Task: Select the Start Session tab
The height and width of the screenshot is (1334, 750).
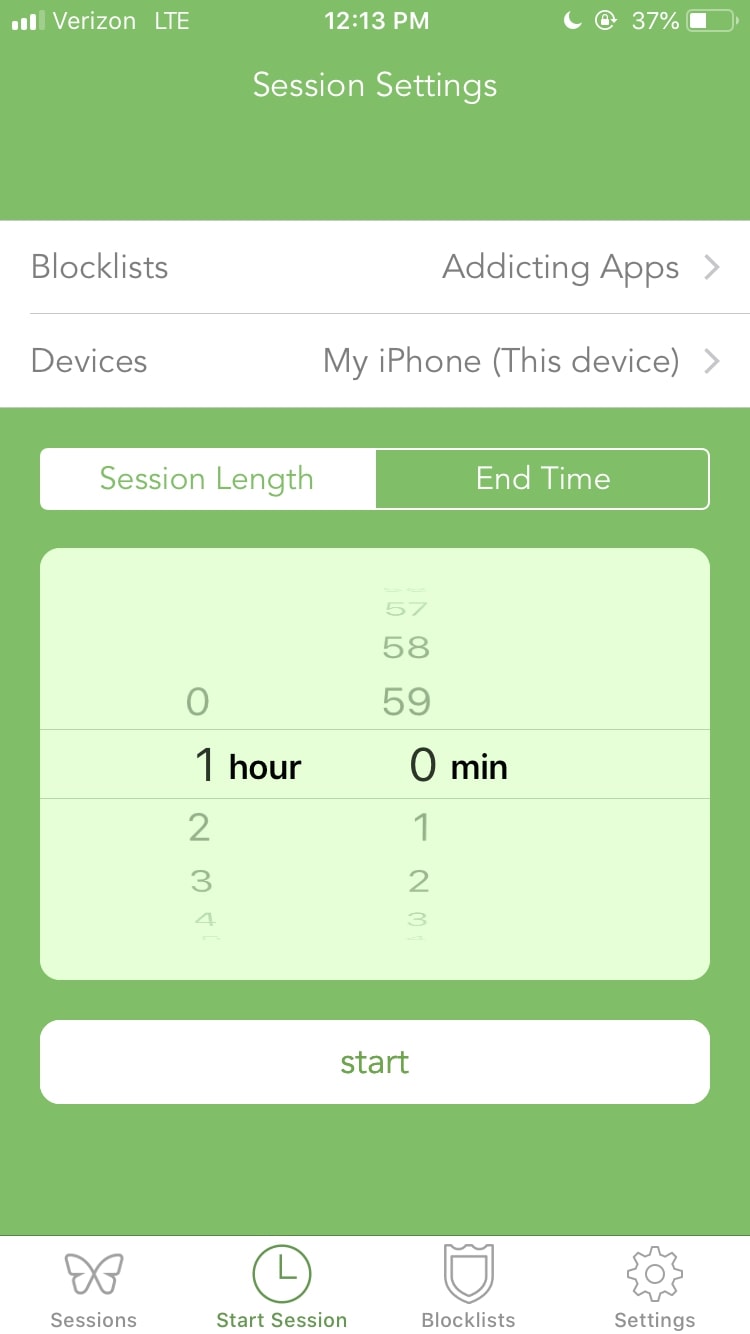Action: coord(282,1290)
